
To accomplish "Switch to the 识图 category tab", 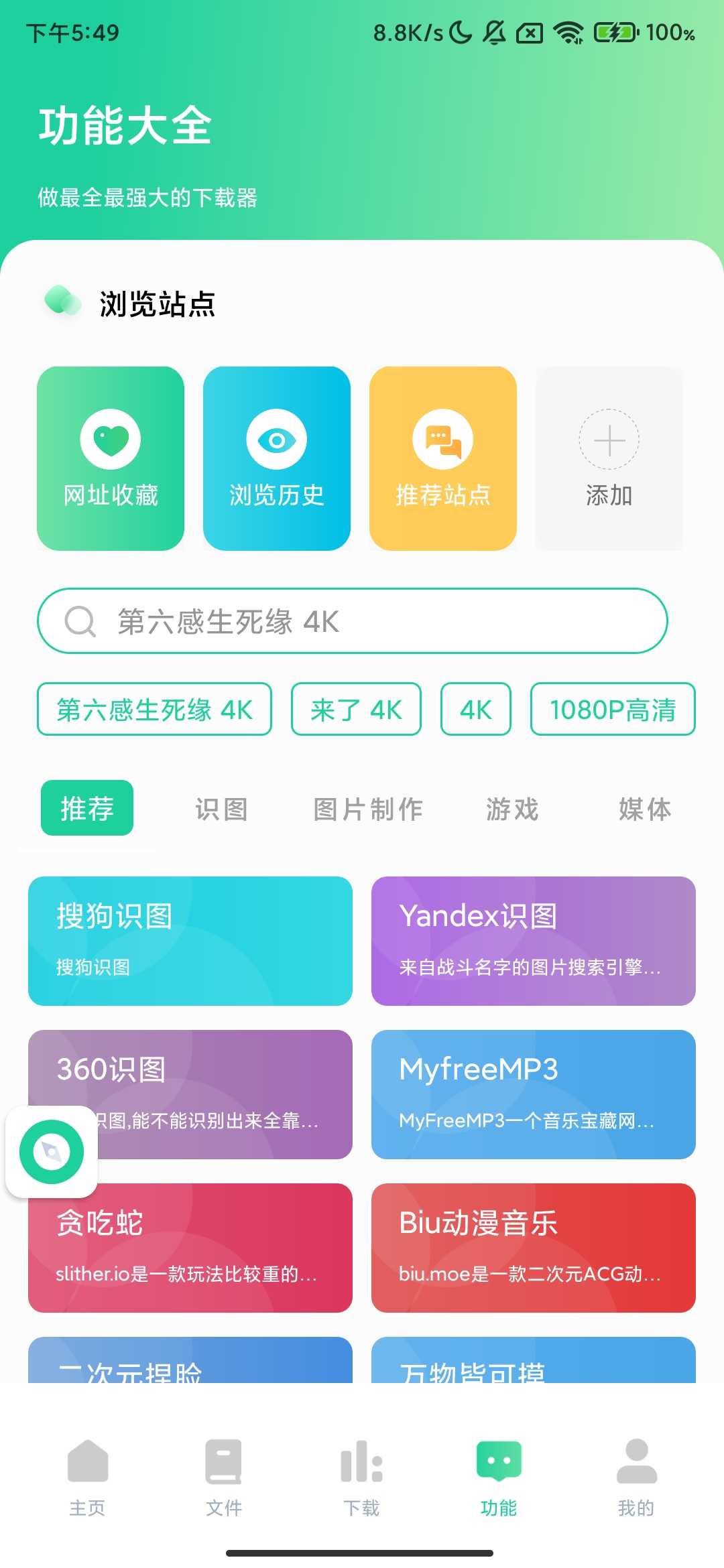I will click(221, 809).
